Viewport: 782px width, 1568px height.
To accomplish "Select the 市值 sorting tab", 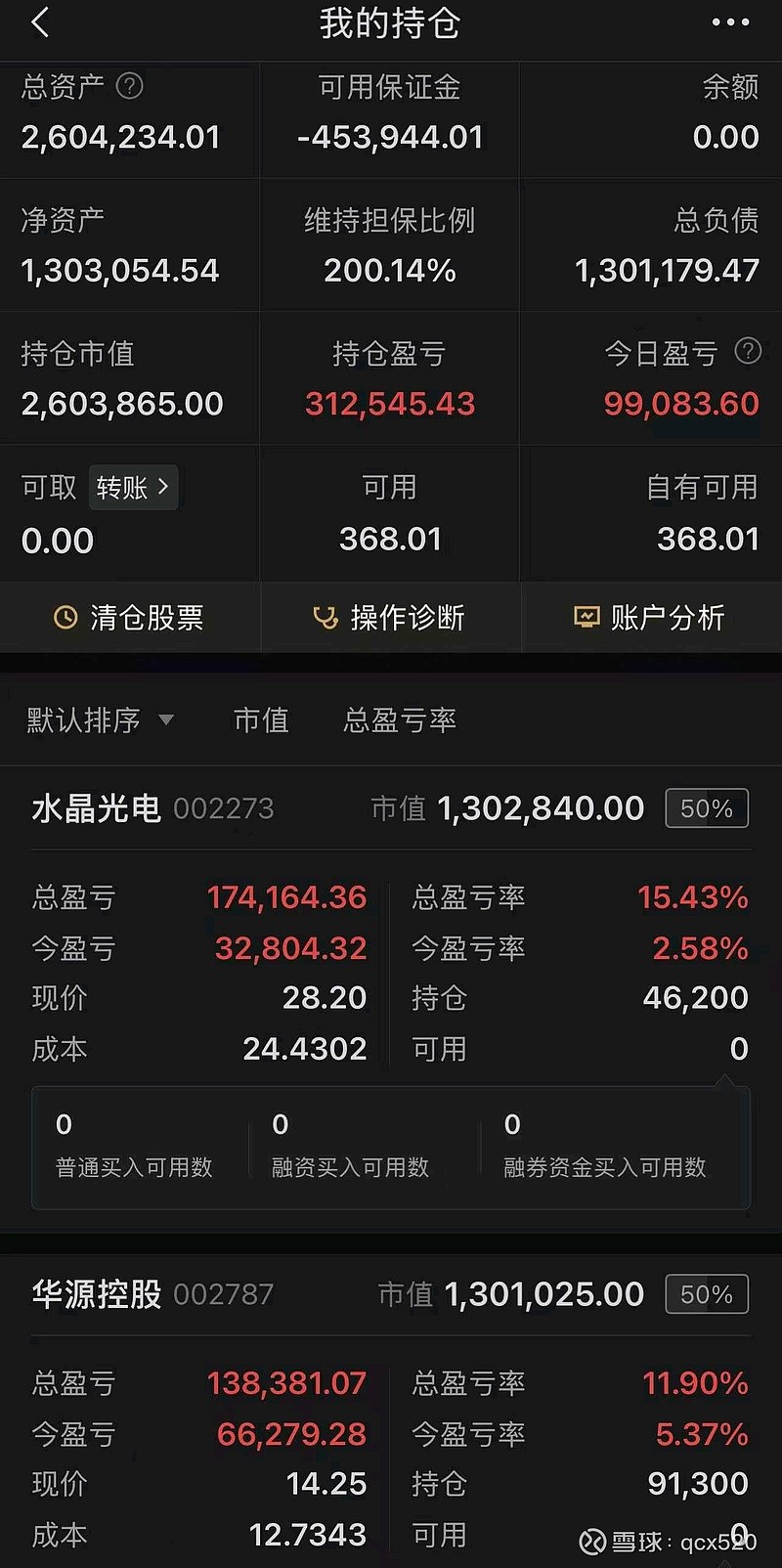I will [x=261, y=720].
